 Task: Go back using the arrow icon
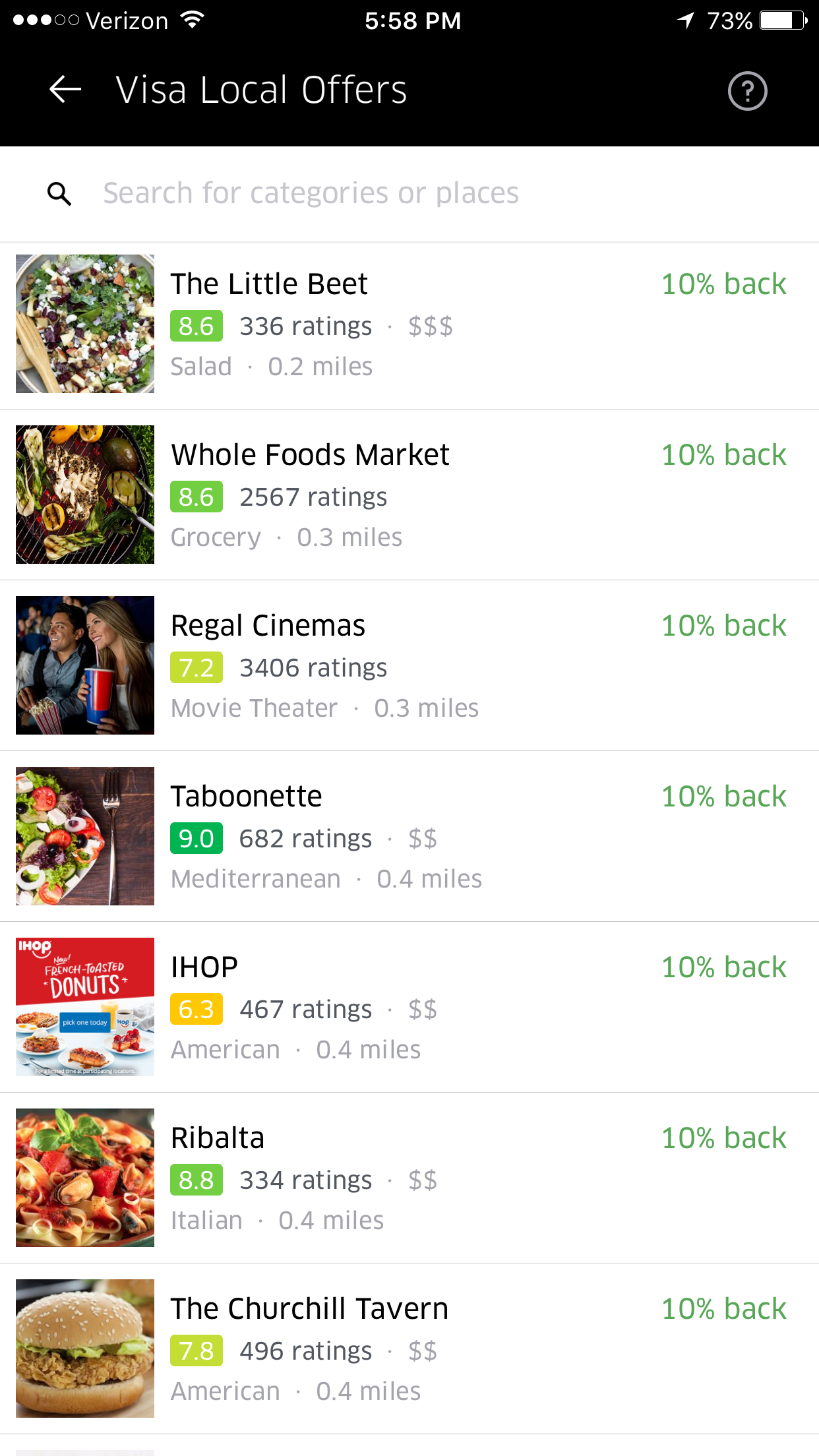click(x=65, y=90)
